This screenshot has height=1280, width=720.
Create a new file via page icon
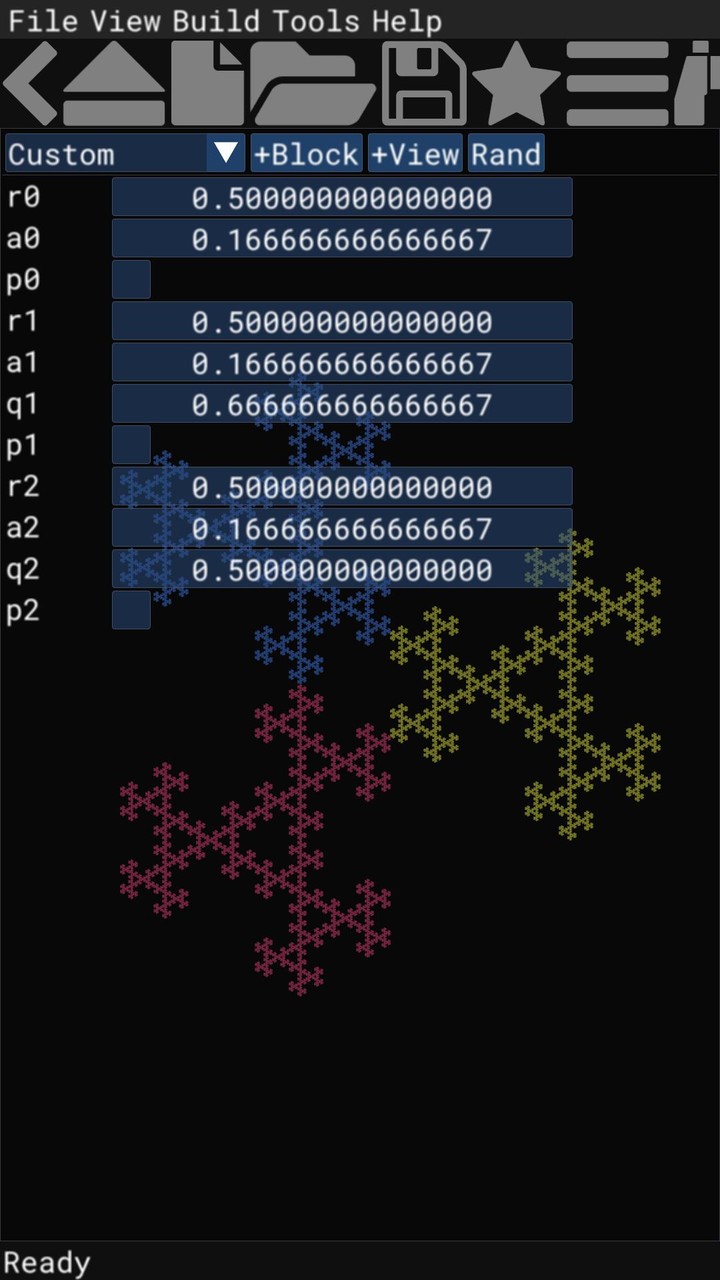(x=208, y=83)
